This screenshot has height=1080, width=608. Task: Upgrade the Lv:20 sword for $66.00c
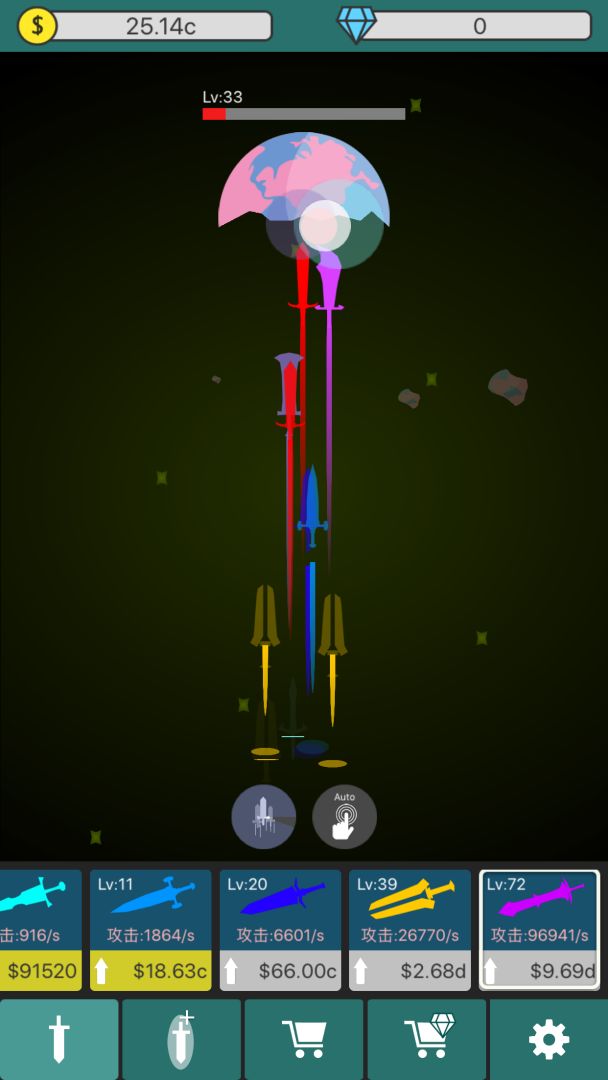(280, 971)
